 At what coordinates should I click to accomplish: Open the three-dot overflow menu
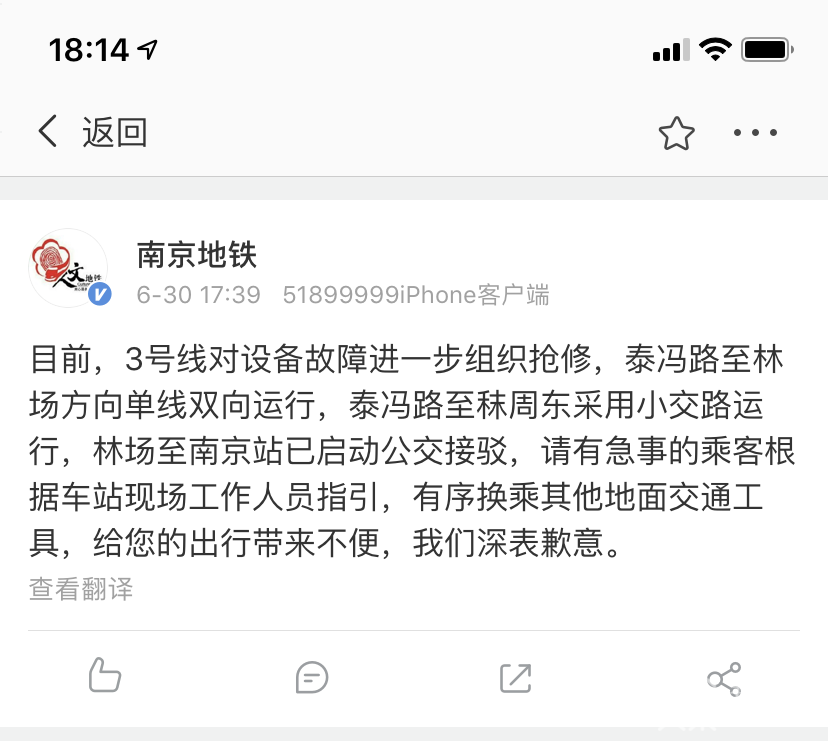tap(755, 132)
